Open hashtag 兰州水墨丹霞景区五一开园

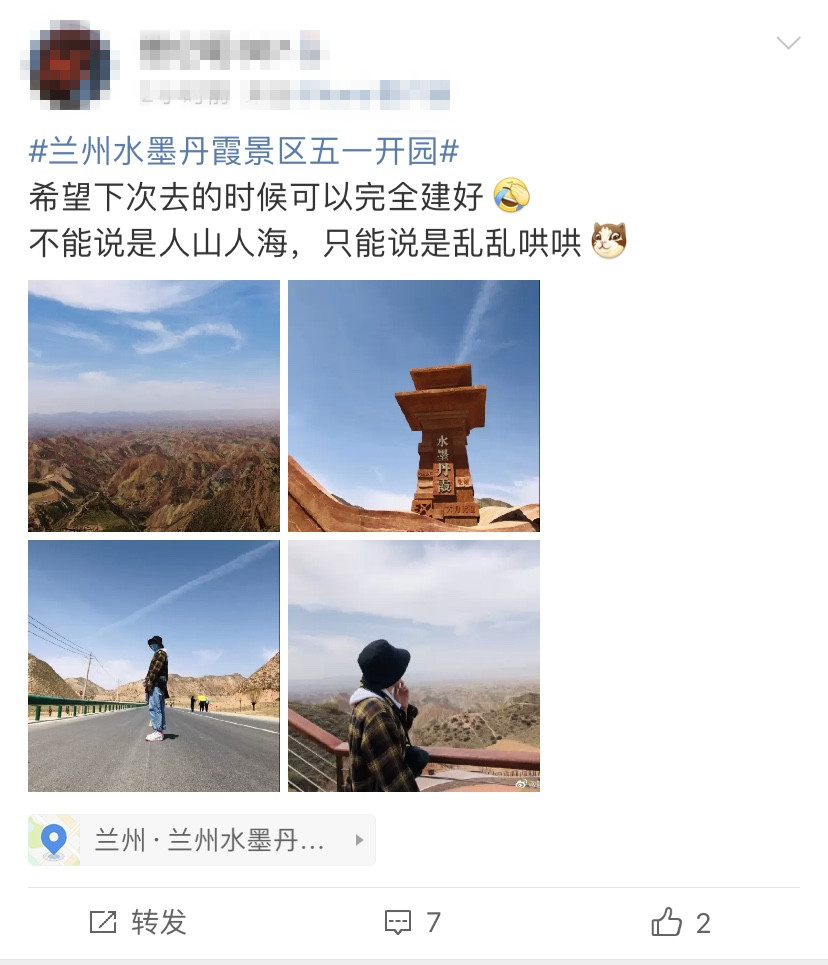(244, 152)
